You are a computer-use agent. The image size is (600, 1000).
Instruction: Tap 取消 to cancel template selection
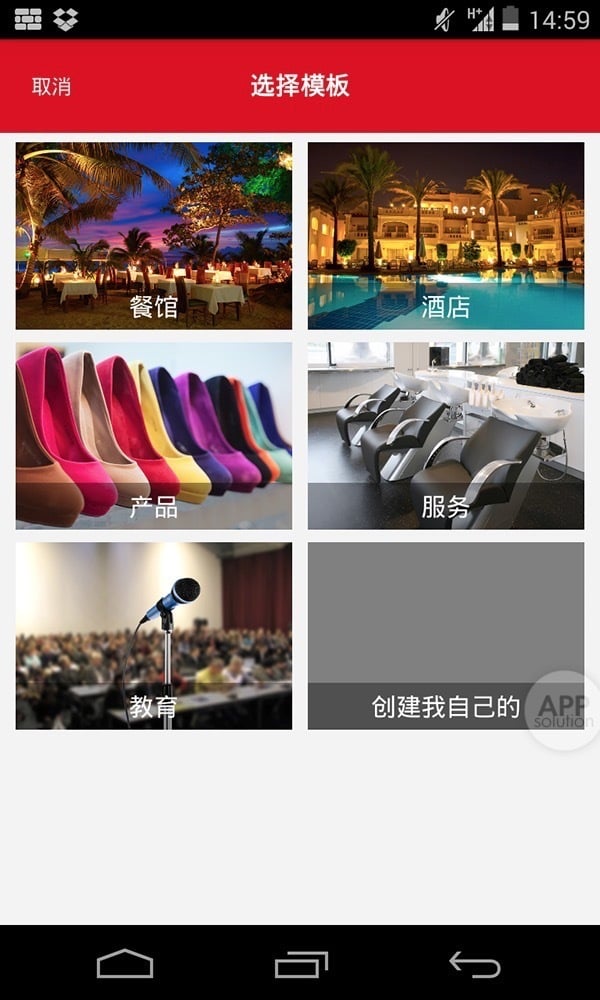tap(51, 86)
